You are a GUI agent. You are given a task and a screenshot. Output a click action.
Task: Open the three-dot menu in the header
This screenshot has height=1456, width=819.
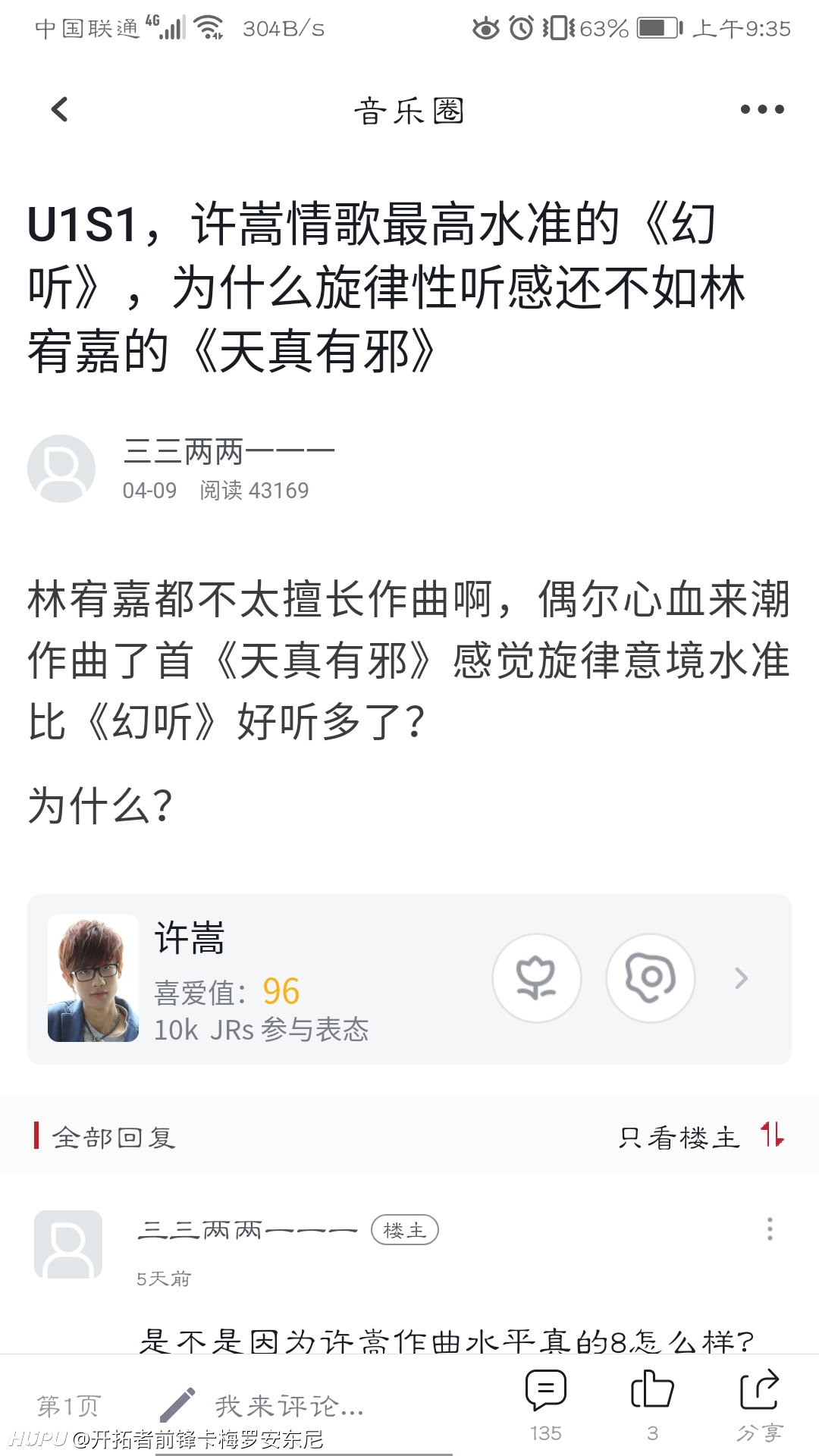tap(762, 109)
